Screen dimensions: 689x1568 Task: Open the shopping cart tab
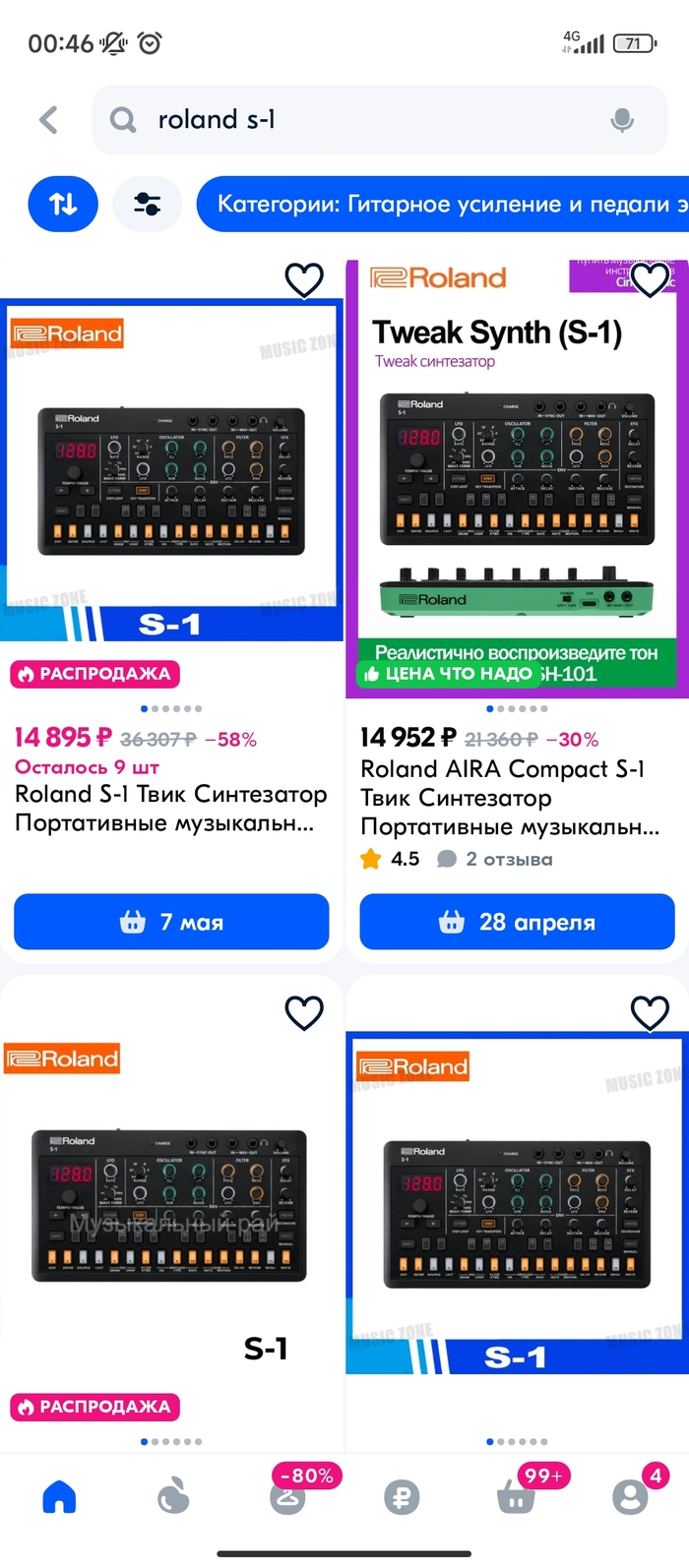click(x=516, y=1497)
